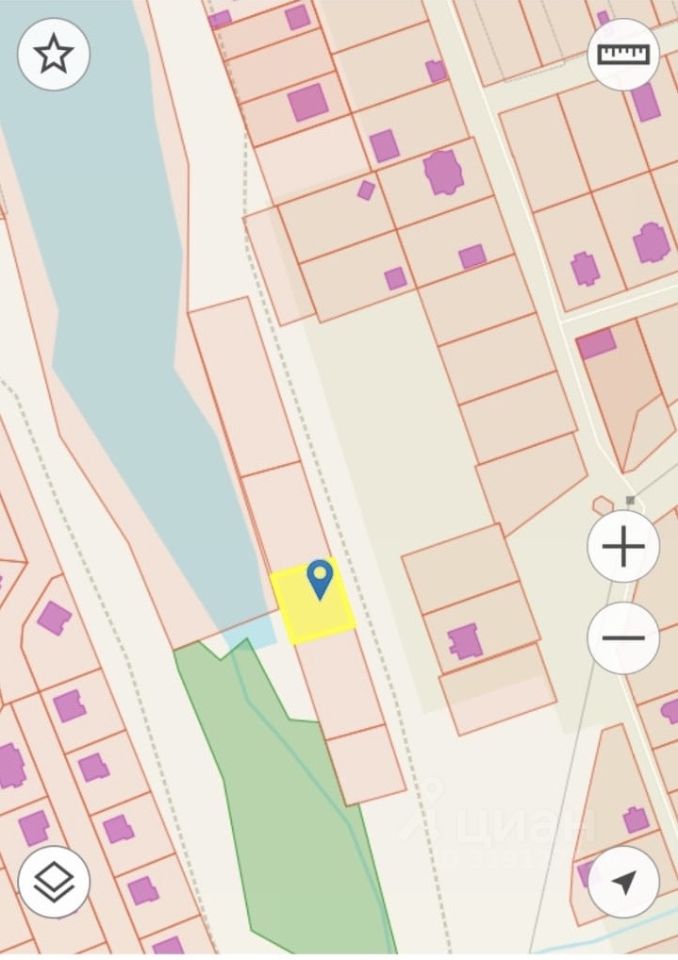This screenshot has width=678, height=960.
Task: Zoom in with the plus button
Action: (623, 547)
